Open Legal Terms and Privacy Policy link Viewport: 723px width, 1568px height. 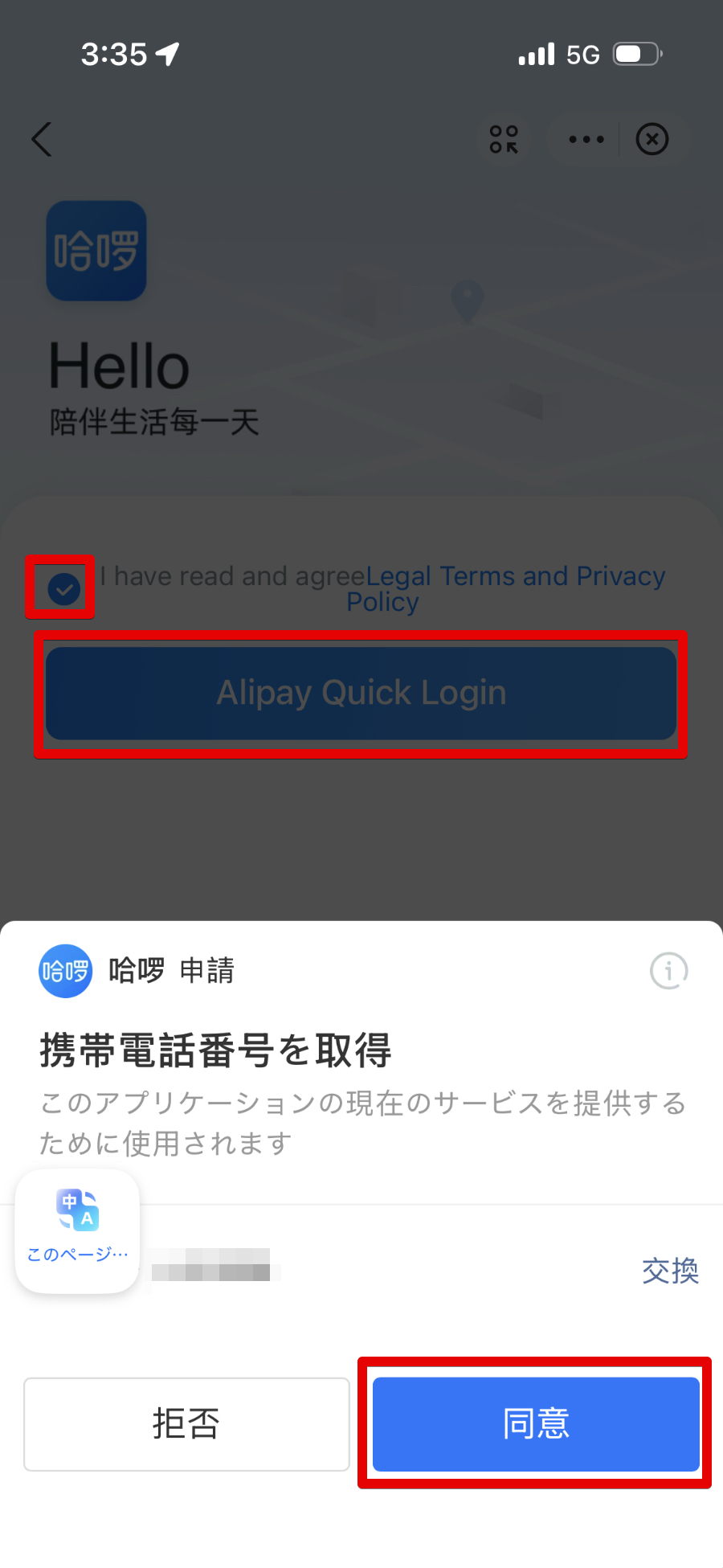[514, 577]
